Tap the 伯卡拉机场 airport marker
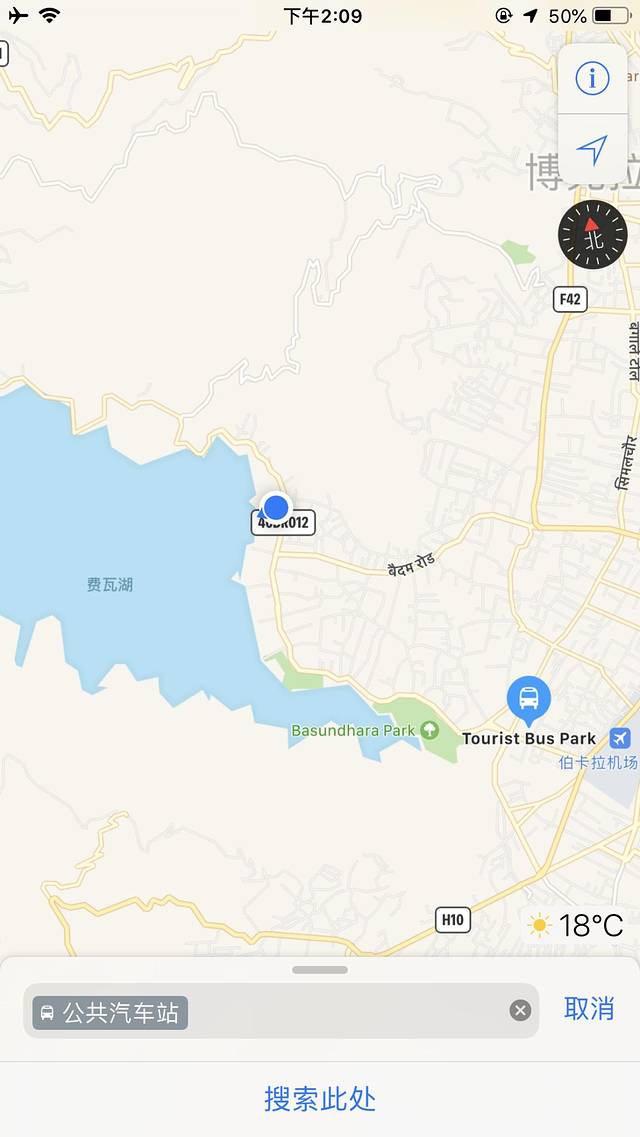 tap(620, 739)
